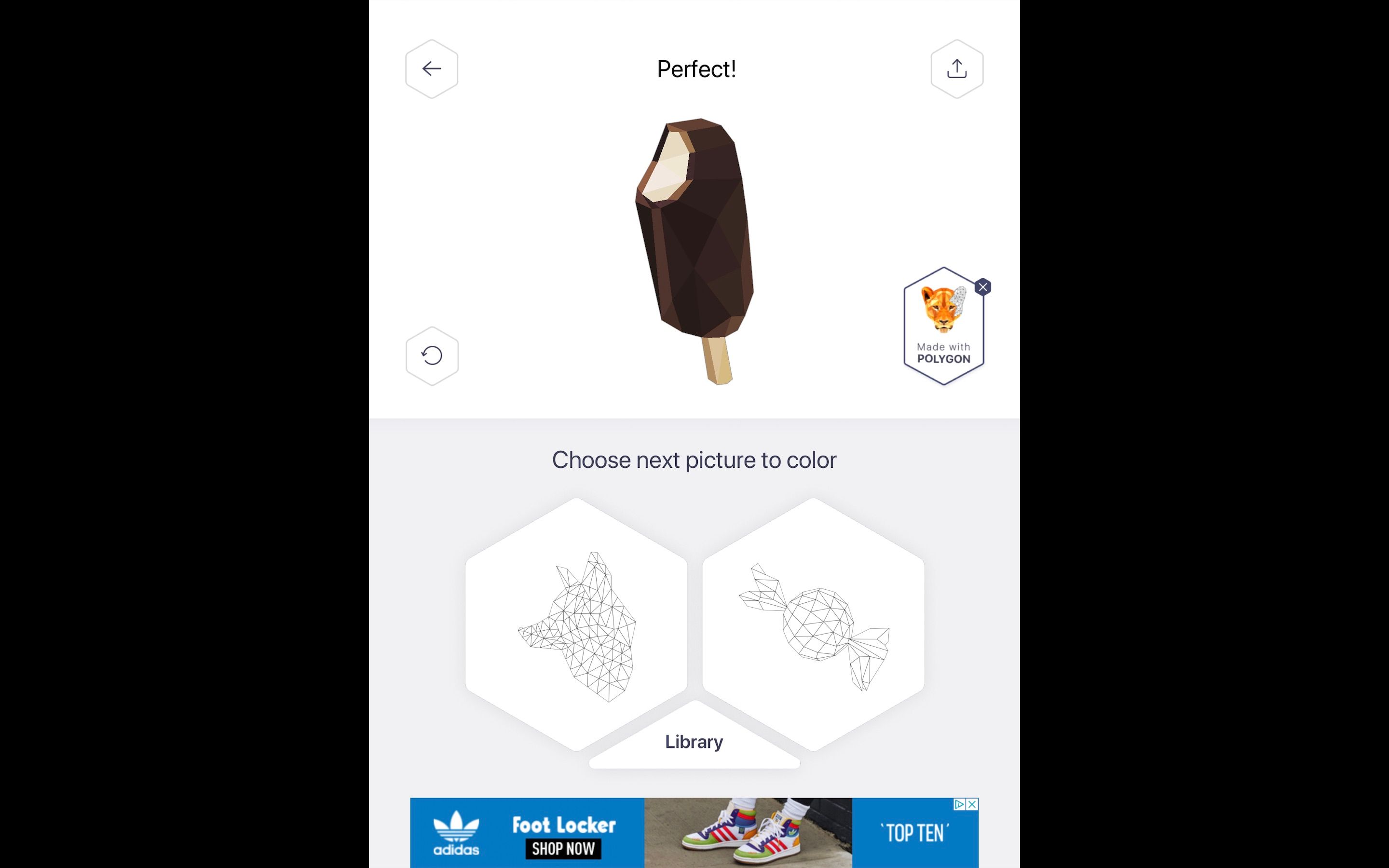
Task: Choose the wolf head picture to color
Action: tap(576, 624)
